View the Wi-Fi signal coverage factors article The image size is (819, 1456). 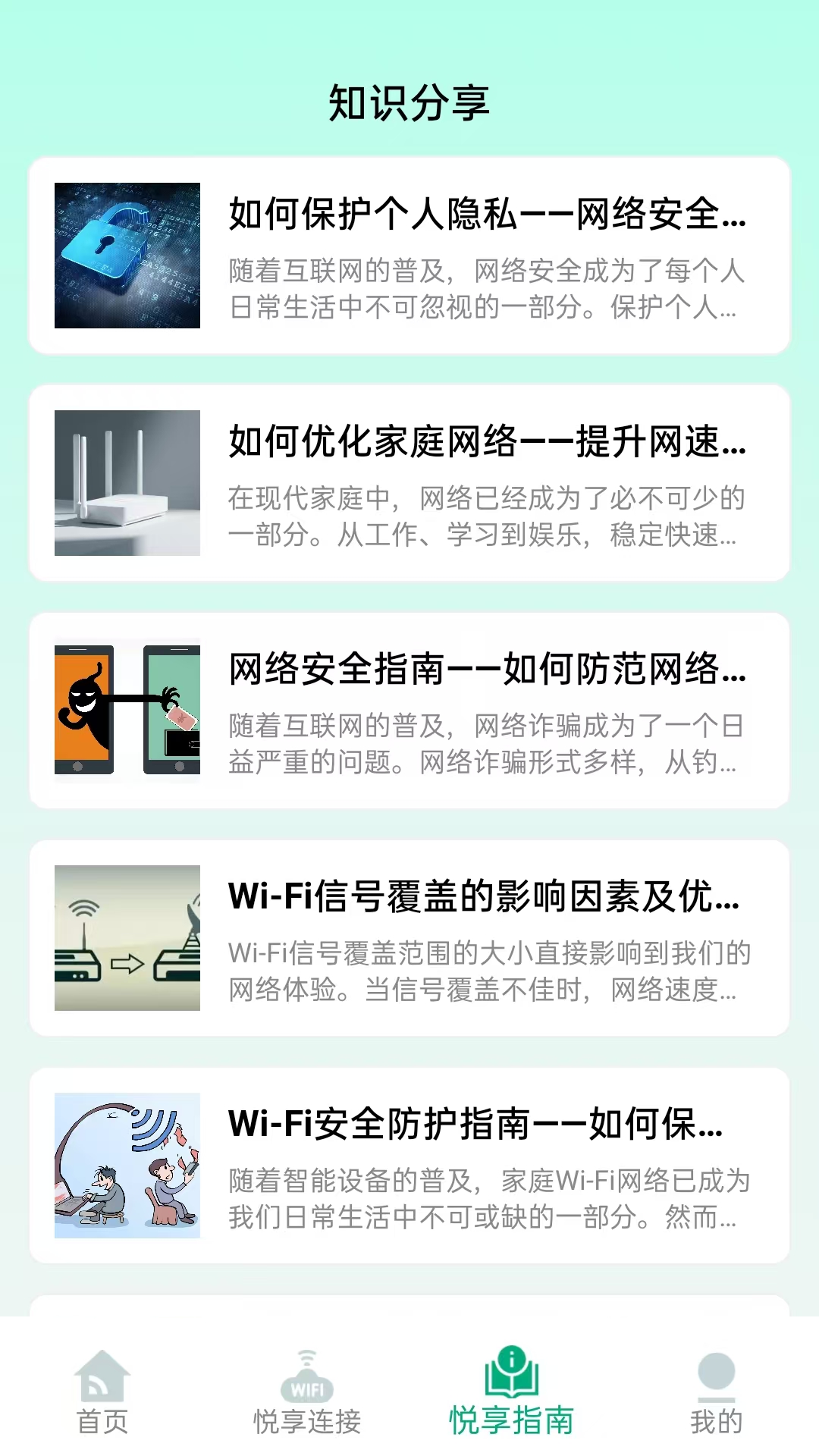(x=409, y=938)
